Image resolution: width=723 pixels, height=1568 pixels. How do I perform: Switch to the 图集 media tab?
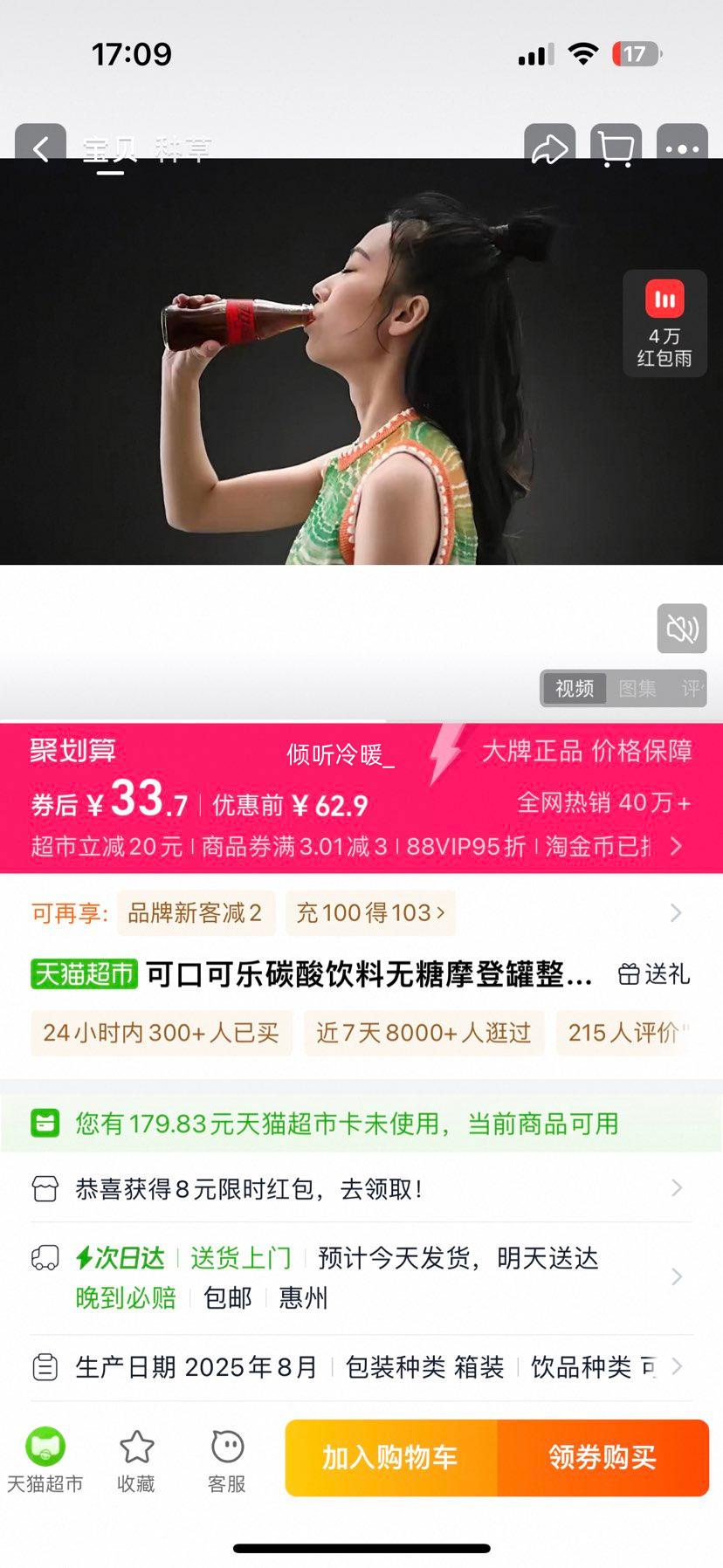click(637, 689)
